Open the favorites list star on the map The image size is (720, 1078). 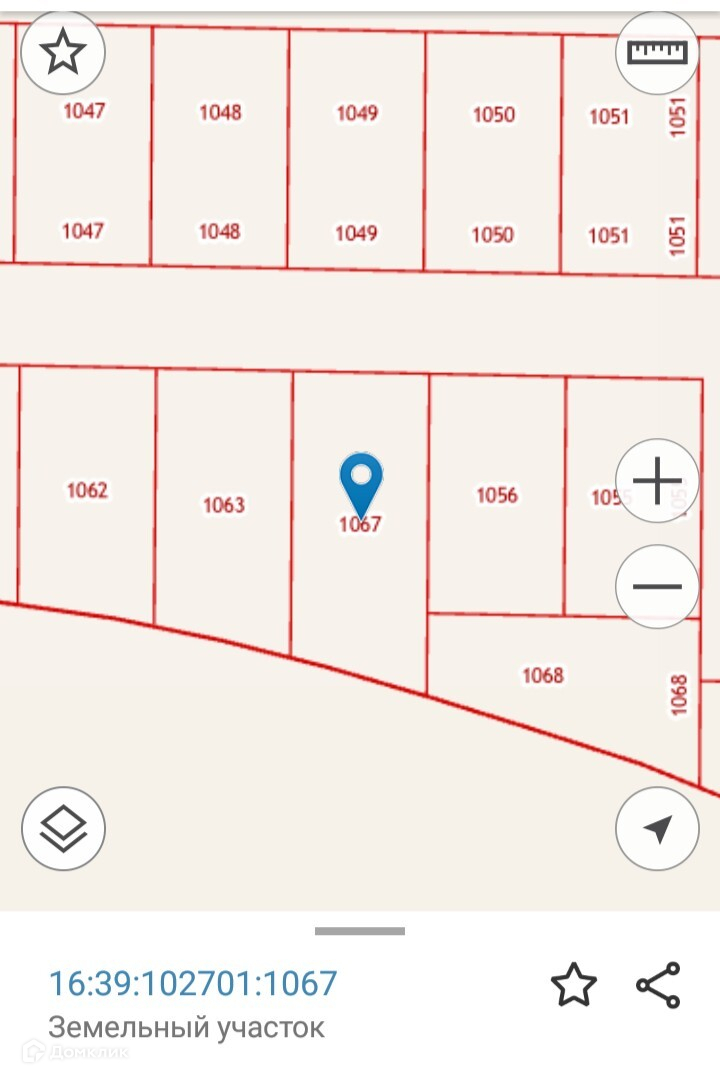[63, 53]
